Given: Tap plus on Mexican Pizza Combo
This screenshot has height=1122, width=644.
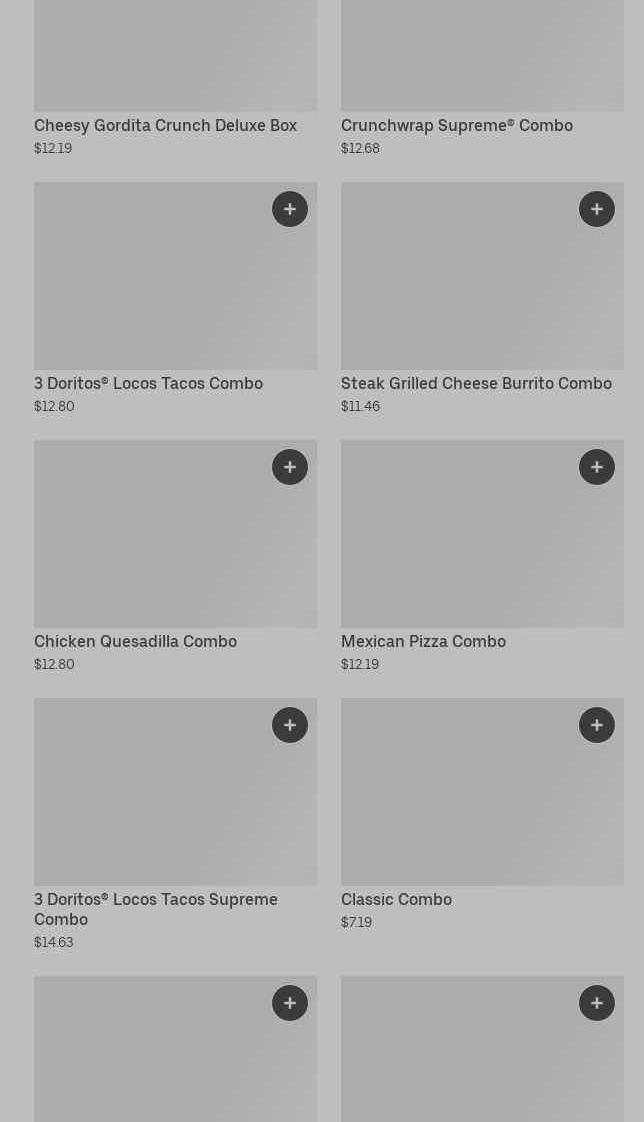Looking at the screenshot, I should pos(597,467).
